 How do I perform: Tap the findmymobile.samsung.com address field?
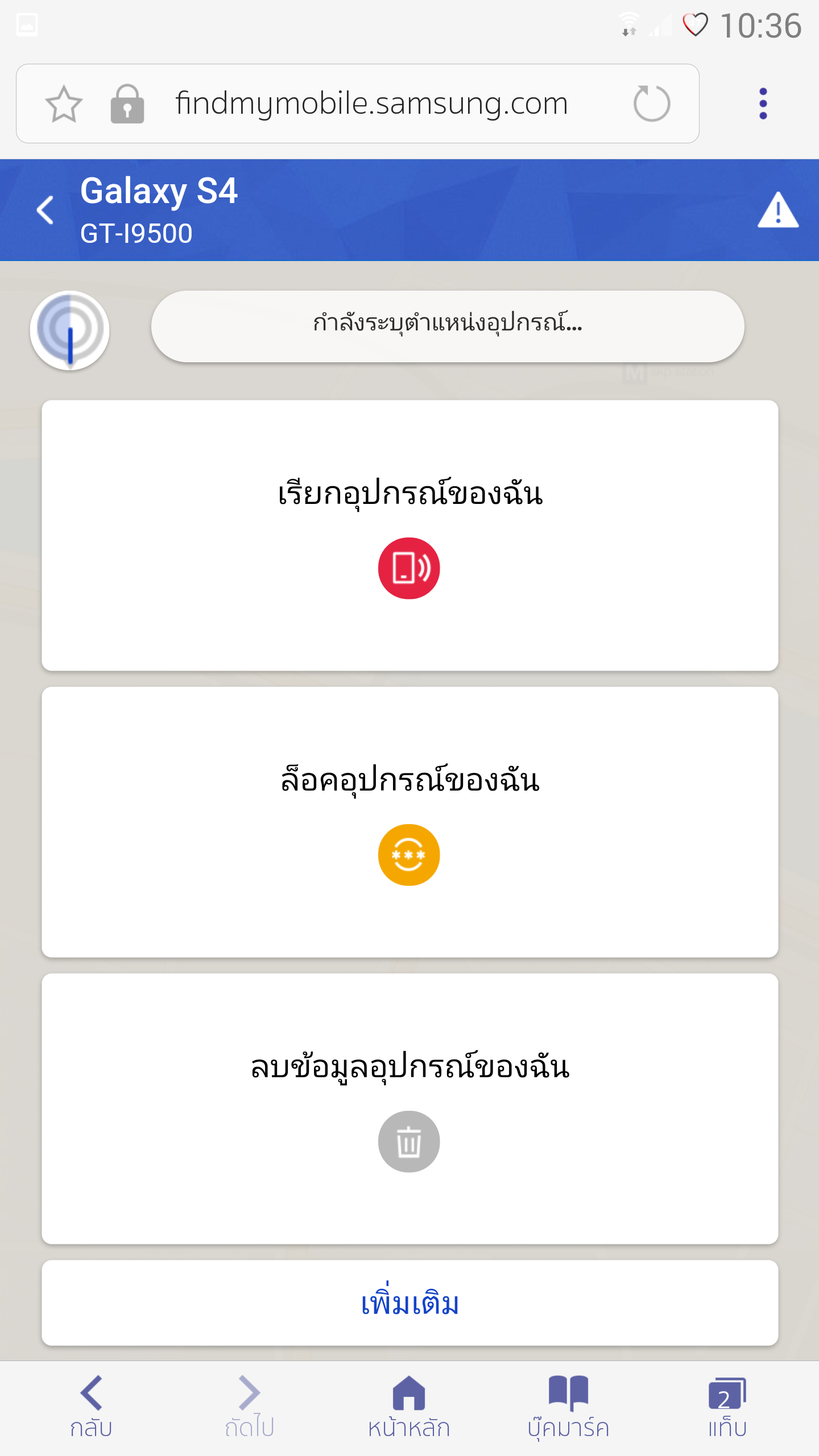[x=371, y=104]
